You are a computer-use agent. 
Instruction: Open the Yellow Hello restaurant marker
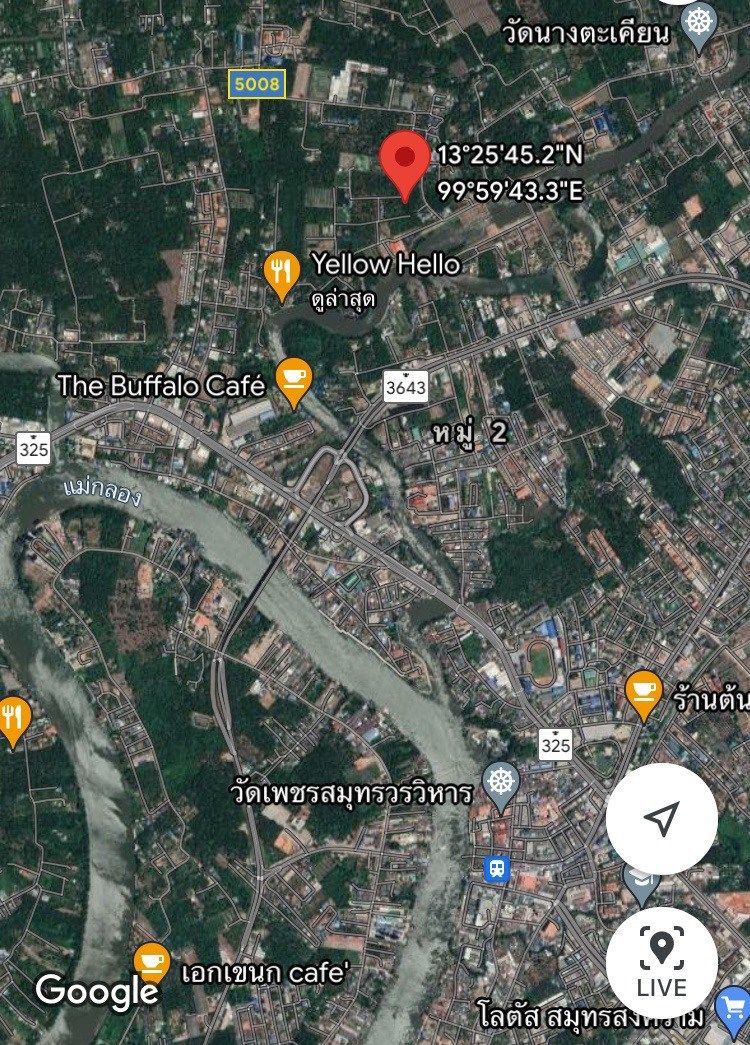pyautogui.click(x=283, y=271)
